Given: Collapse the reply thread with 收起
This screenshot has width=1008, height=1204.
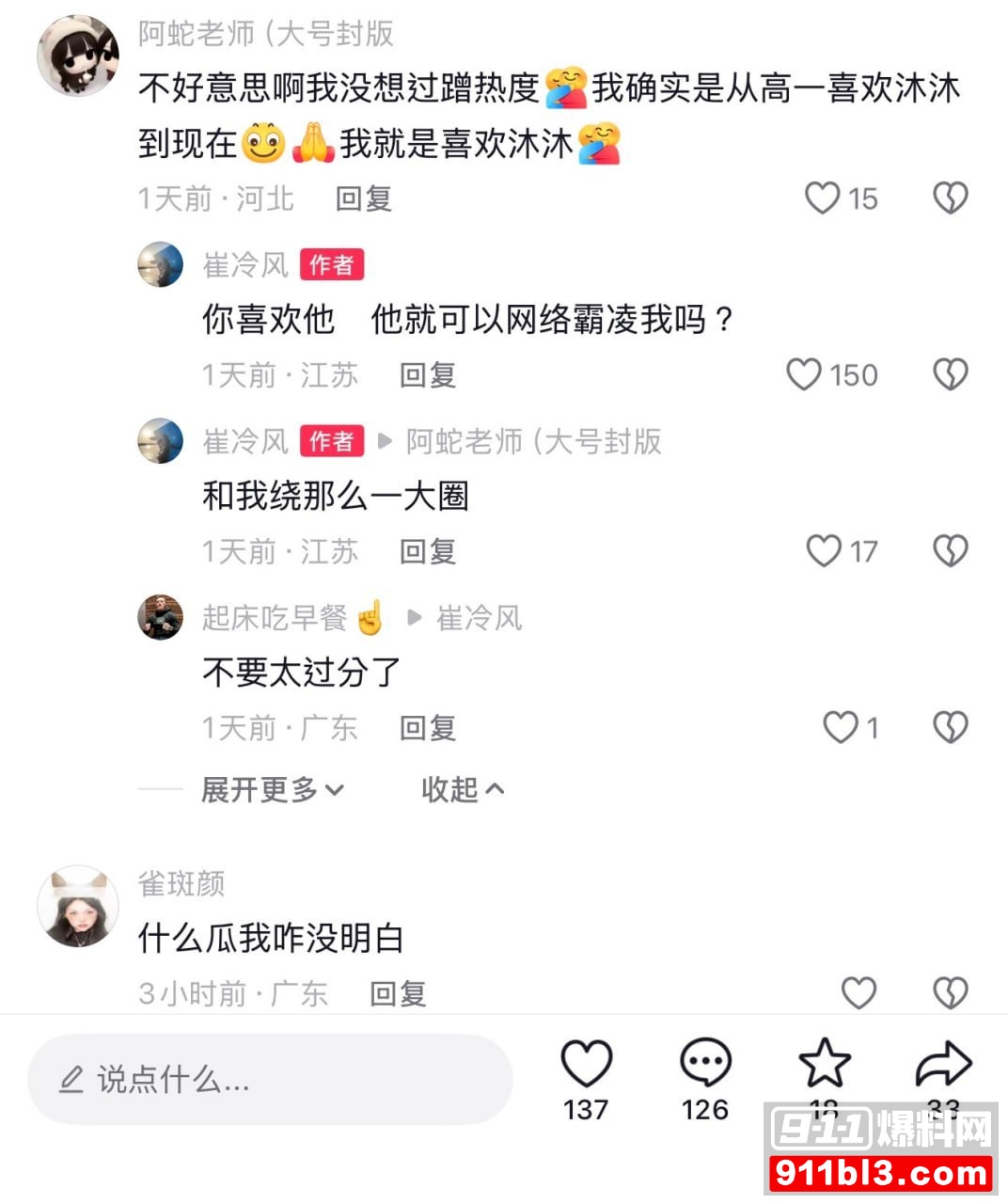Looking at the screenshot, I should point(461,791).
